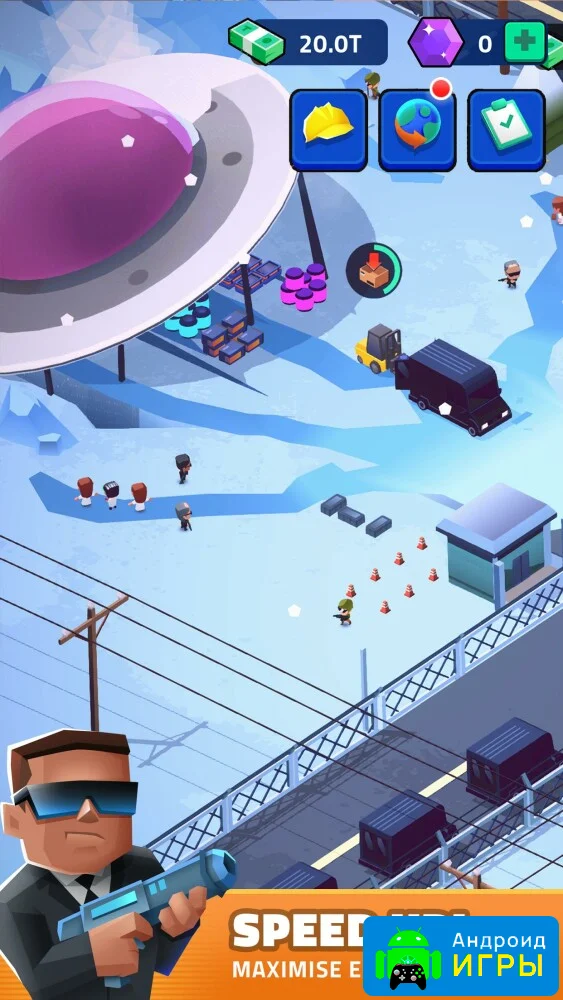Tap the green plus to add gems
This screenshot has height=1000, width=563.
[x=525, y=42]
